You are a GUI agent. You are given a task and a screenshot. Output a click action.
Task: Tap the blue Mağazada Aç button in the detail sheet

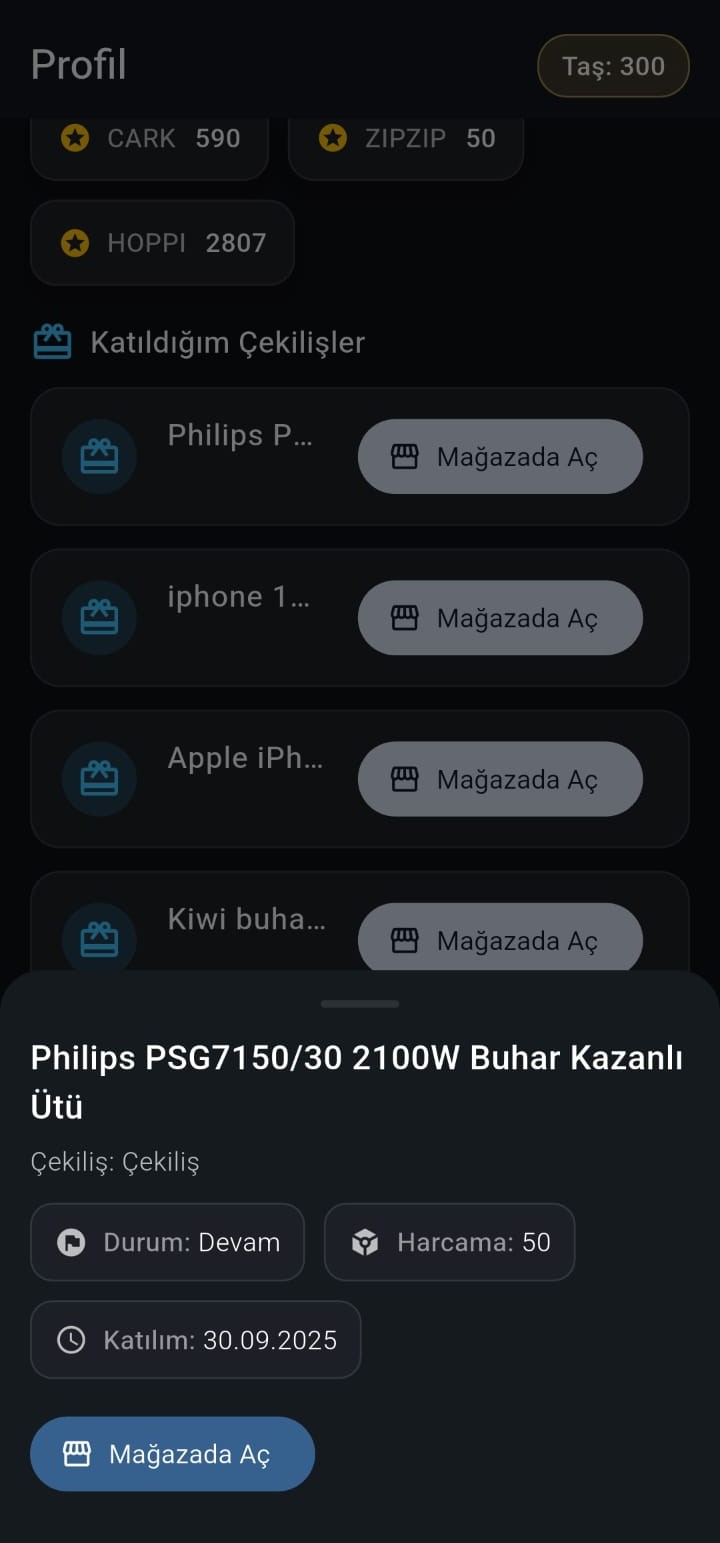(172, 1454)
